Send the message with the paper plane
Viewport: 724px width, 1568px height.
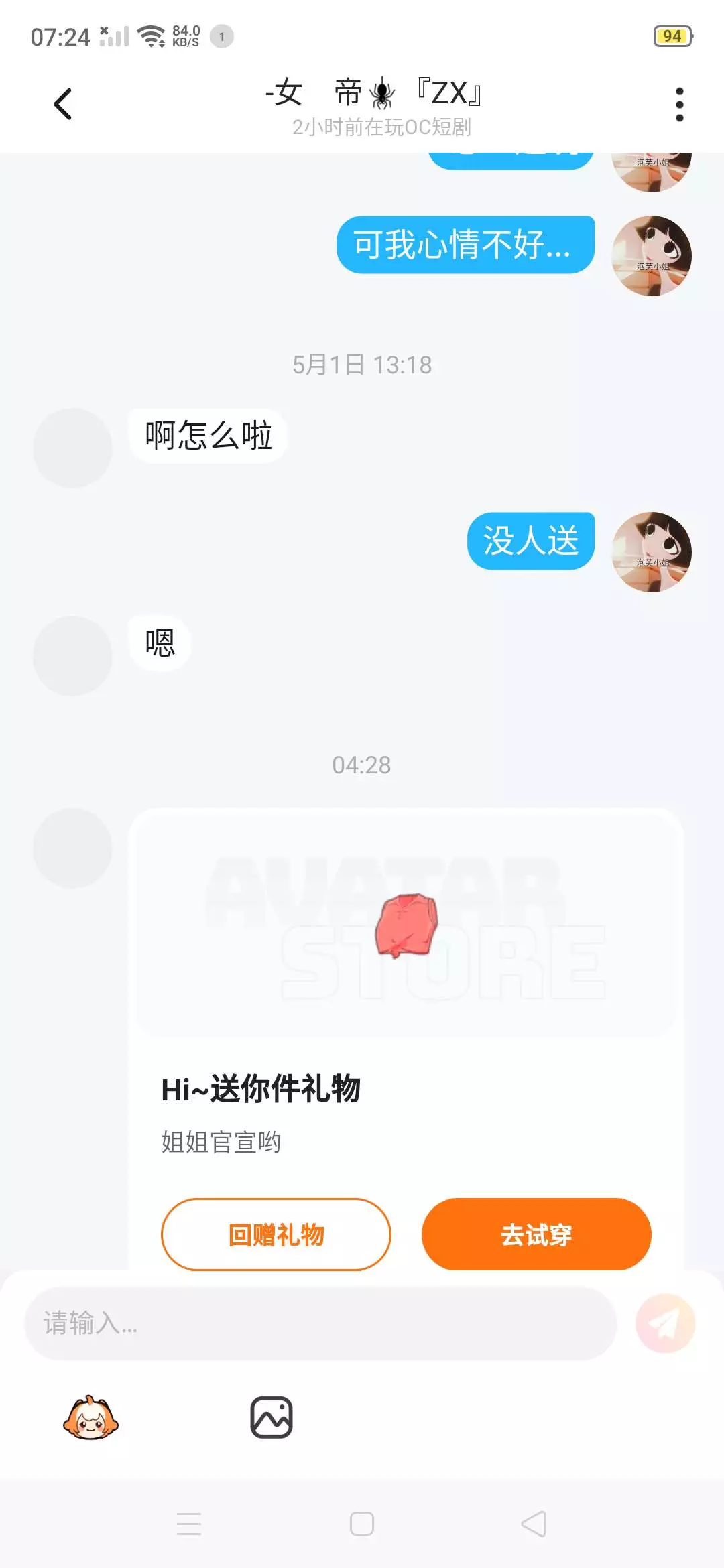665,1323
